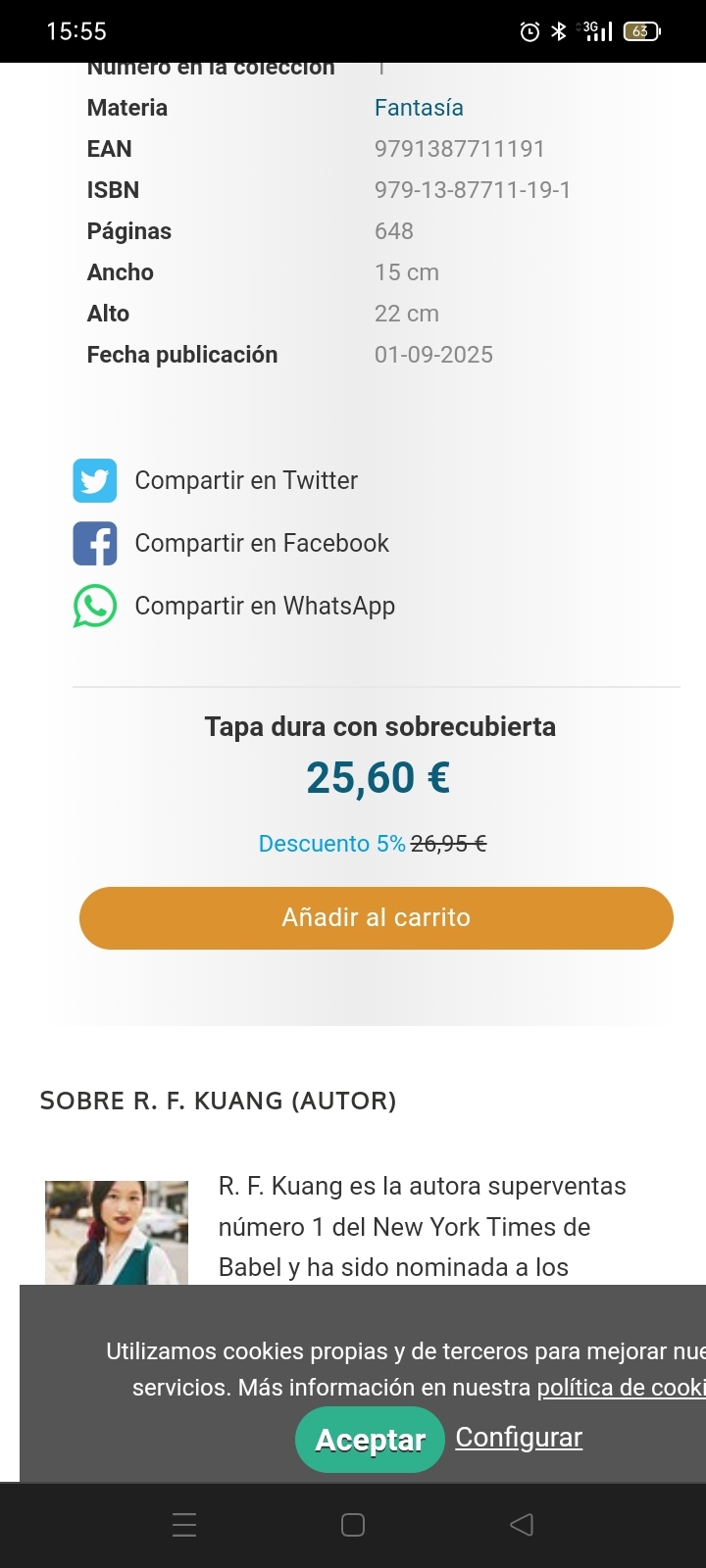Image resolution: width=706 pixels, height=1568 pixels.
Task: Open the Configurar cookie settings
Action: click(519, 1438)
